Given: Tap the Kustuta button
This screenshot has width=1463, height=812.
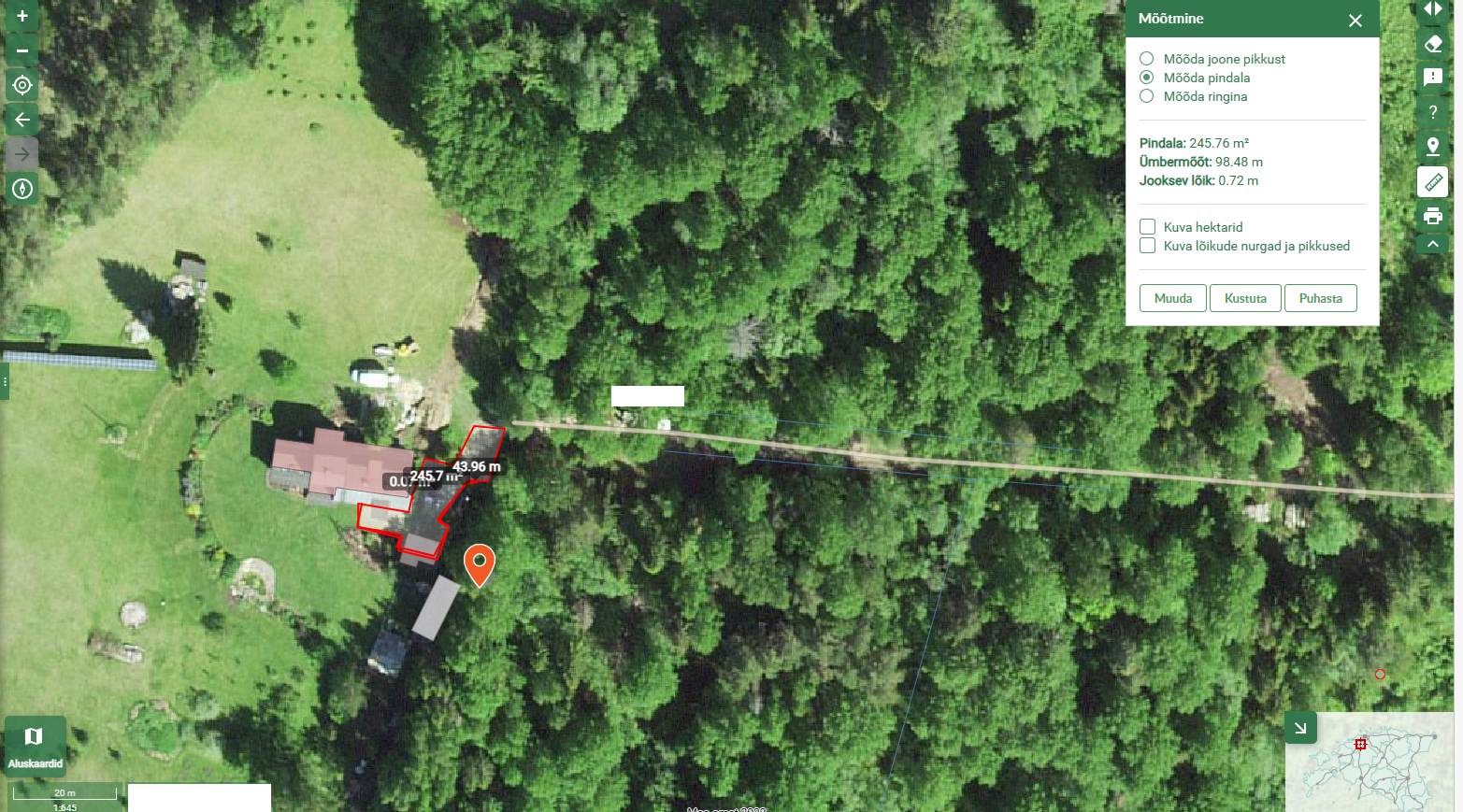Looking at the screenshot, I should [1245, 298].
